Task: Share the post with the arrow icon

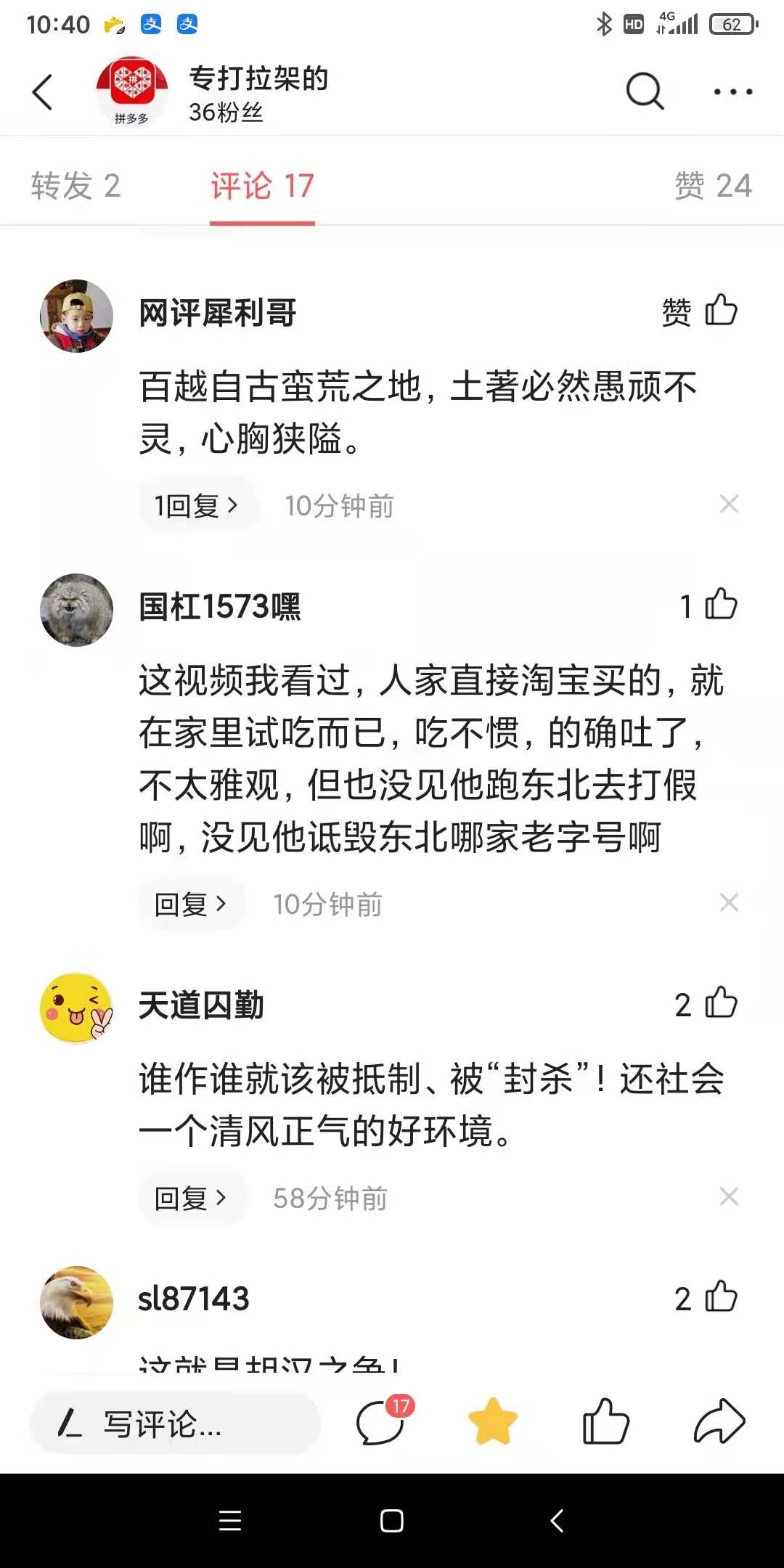Action: coord(719,1421)
